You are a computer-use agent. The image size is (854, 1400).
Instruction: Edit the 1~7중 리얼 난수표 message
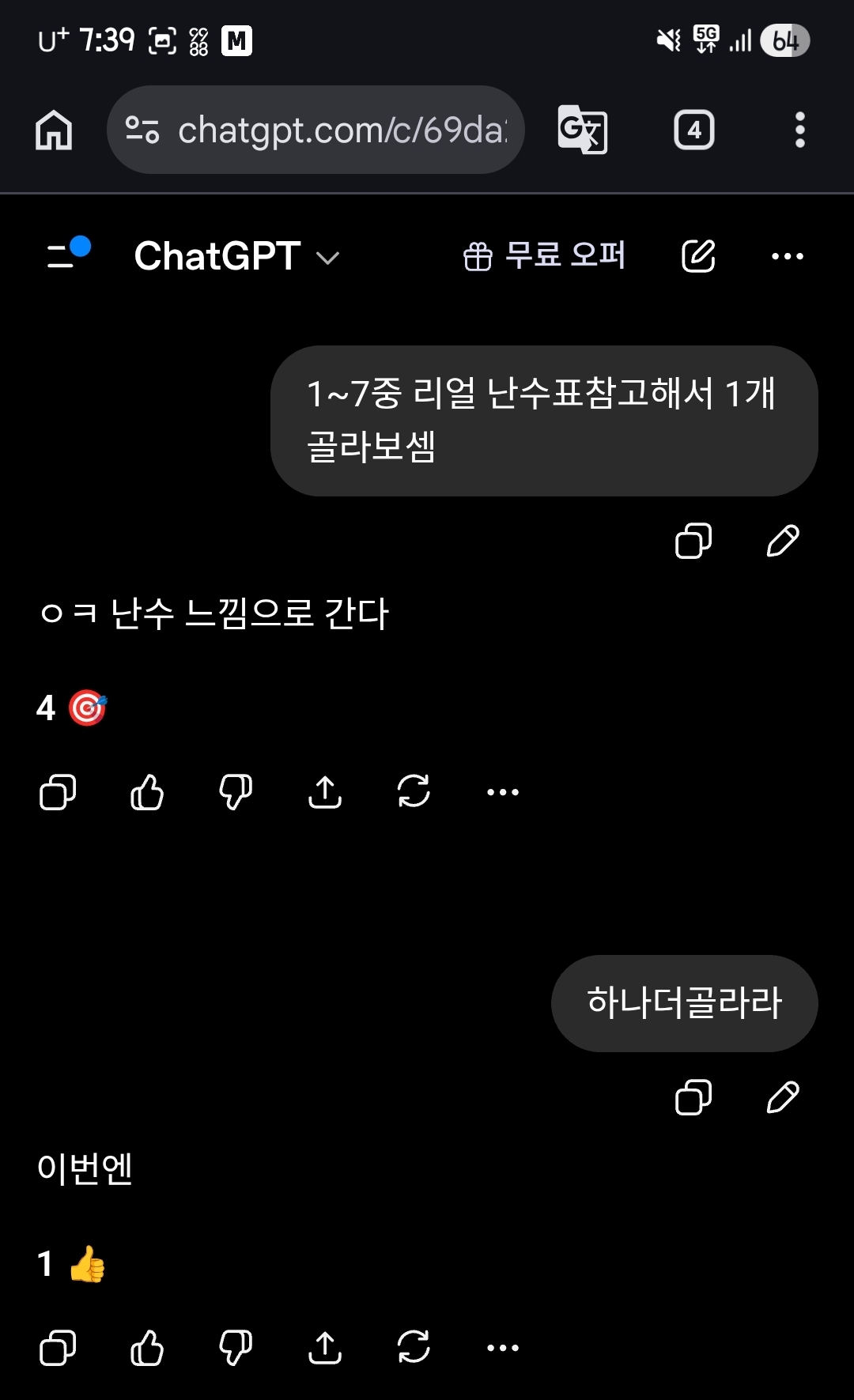point(783,542)
